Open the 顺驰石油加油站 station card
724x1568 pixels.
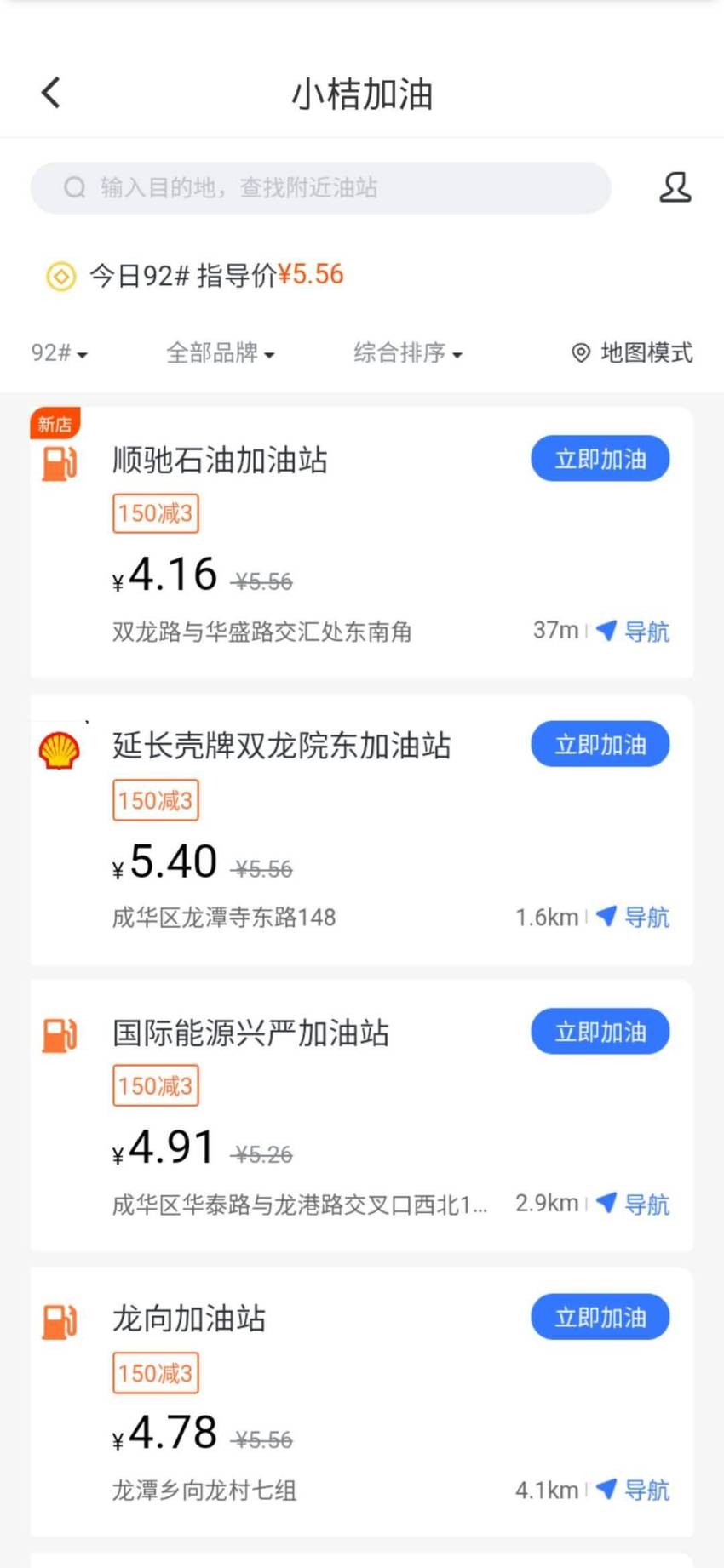362,543
